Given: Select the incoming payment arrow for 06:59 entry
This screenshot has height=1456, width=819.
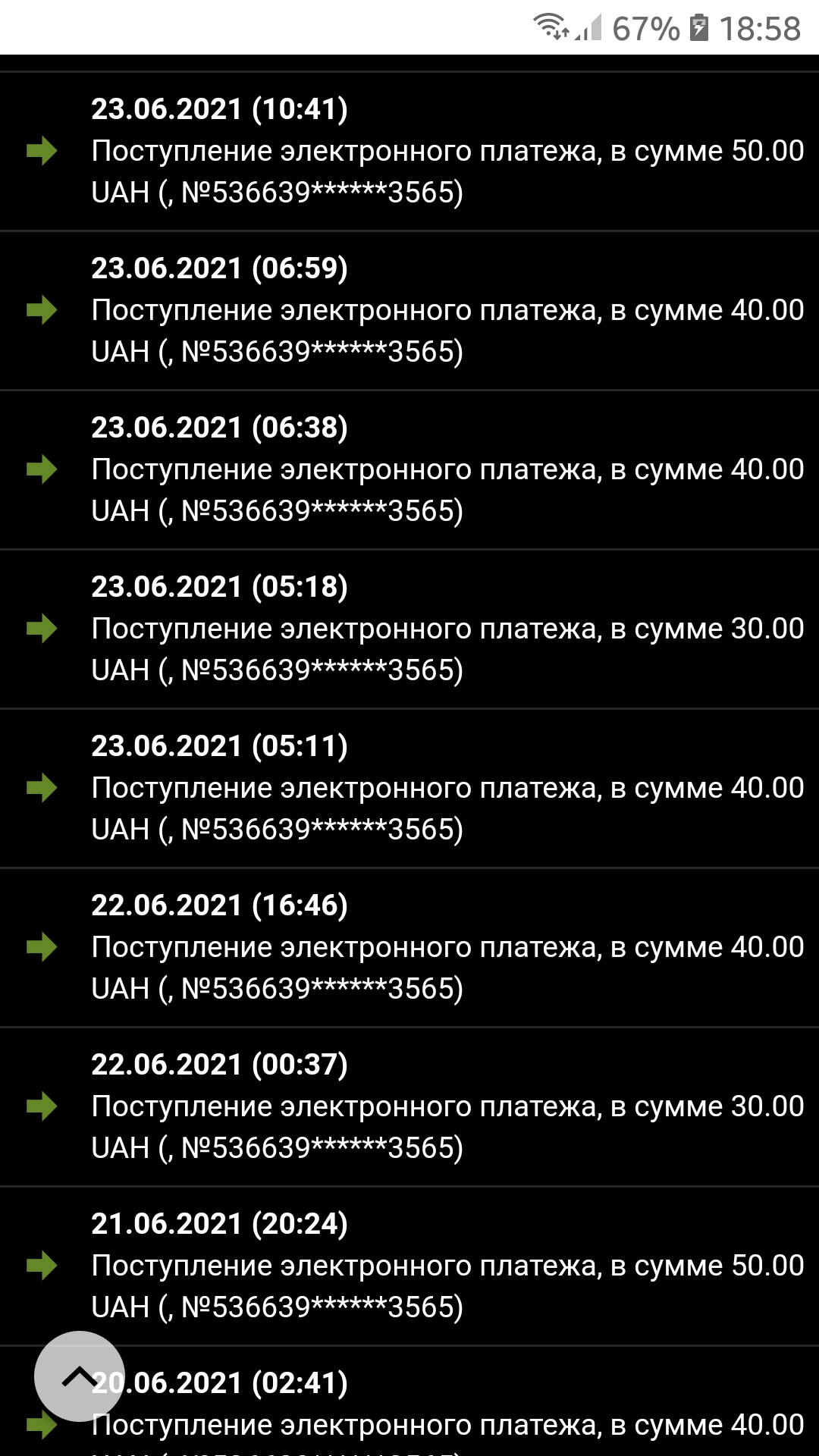Looking at the screenshot, I should [43, 309].
